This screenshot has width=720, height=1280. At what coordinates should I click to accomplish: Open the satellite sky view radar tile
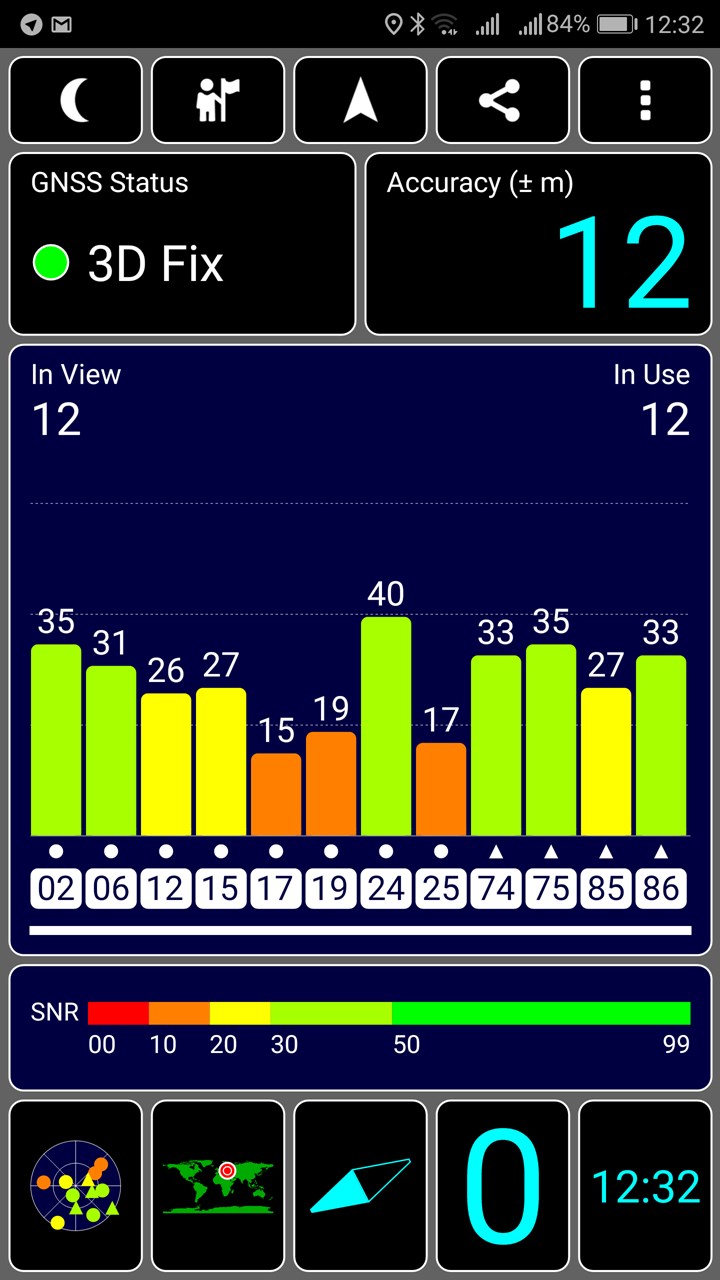pyautogui.click(x=76, y=1186)
